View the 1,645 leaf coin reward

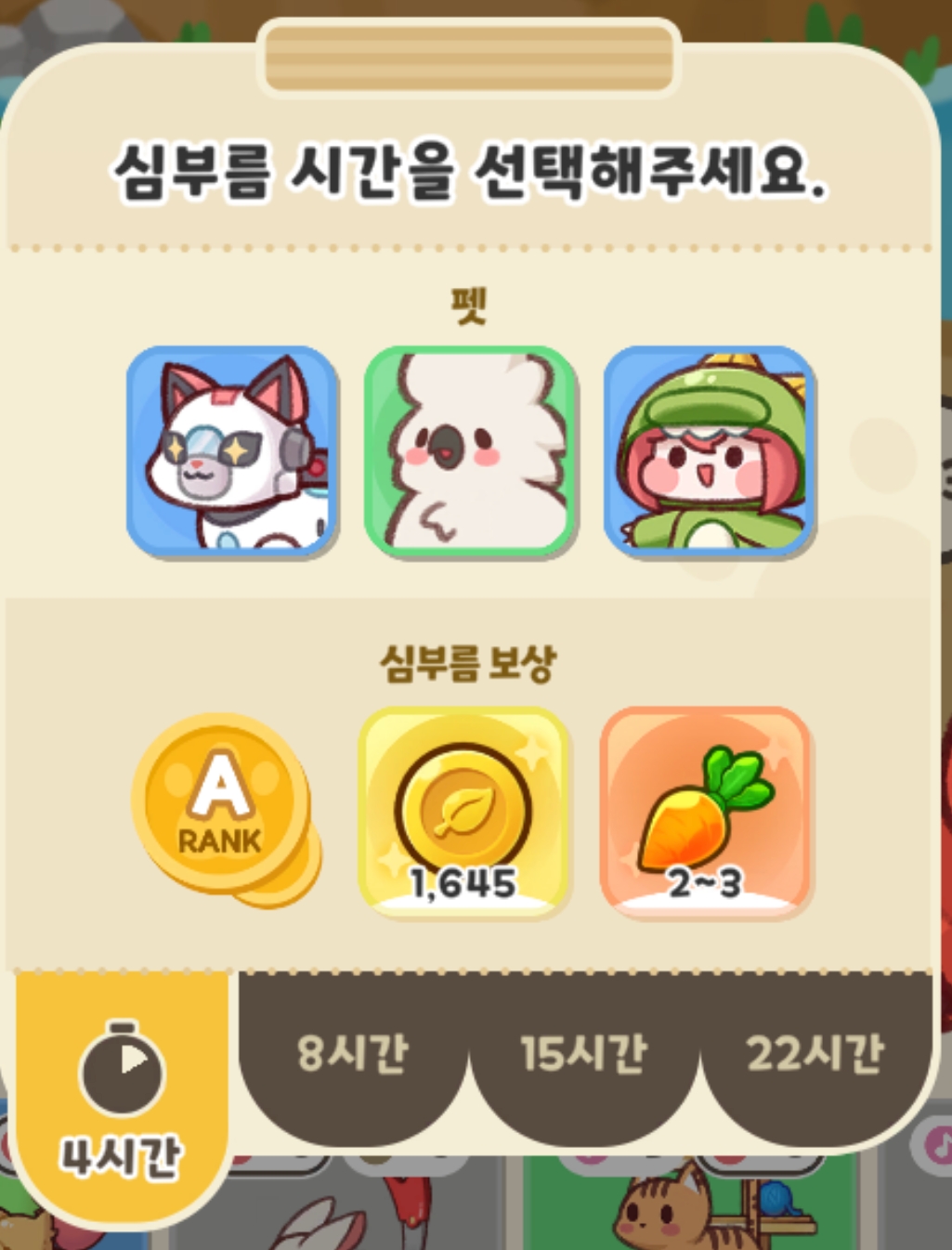click(x=463, y=813)
